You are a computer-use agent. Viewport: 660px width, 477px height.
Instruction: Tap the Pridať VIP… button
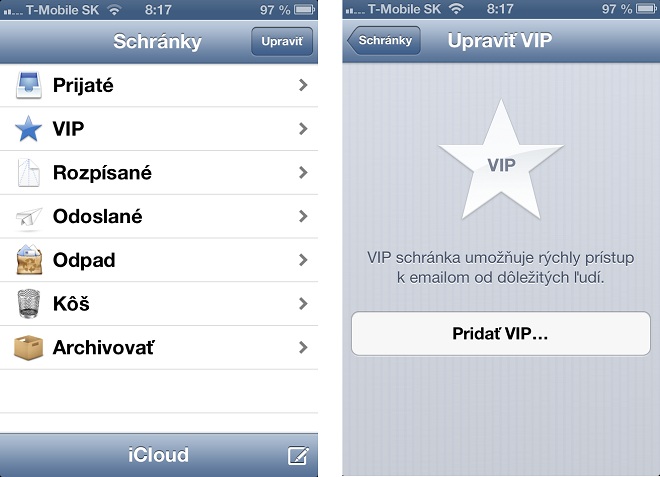pyautogui.click(x=500, y=334)
